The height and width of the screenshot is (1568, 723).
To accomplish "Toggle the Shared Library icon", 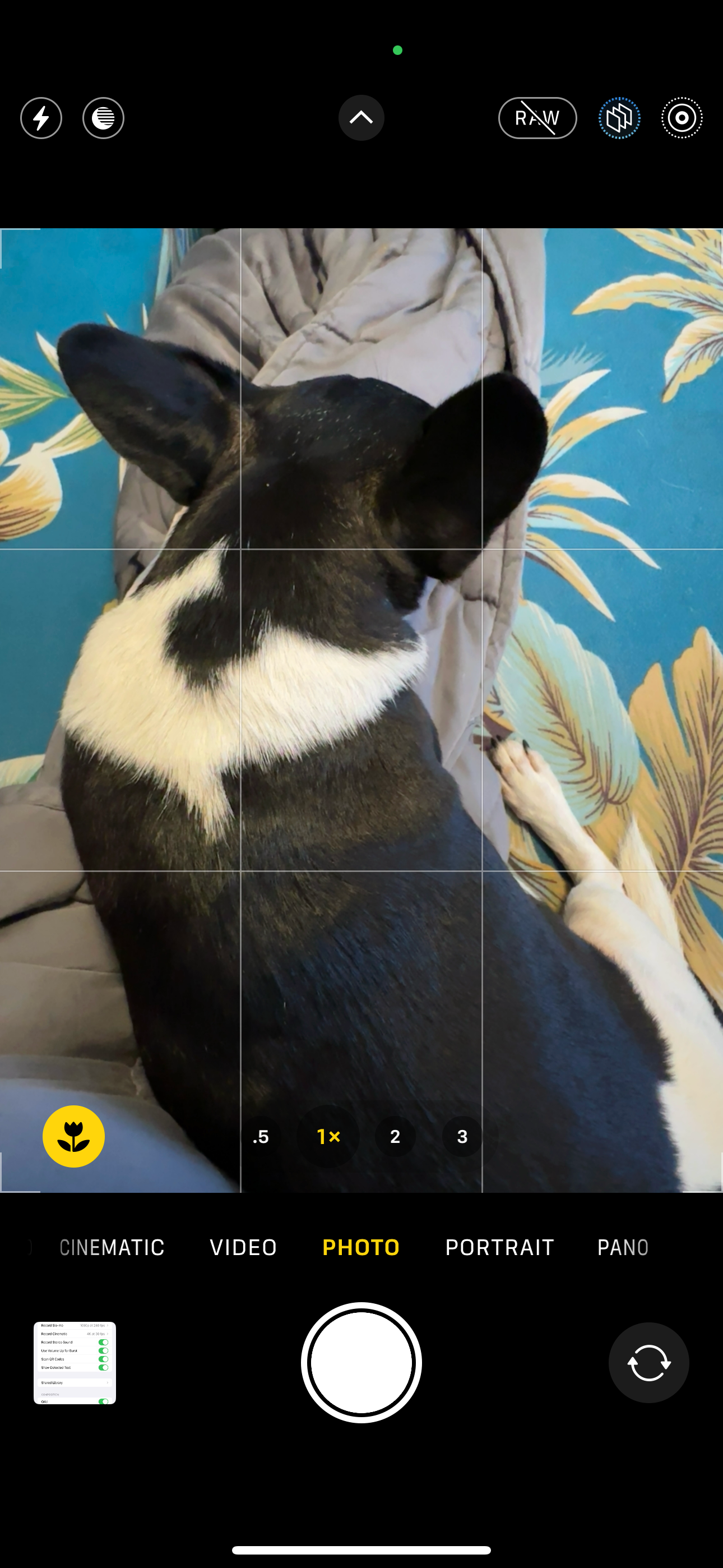I will click(619, 118).
